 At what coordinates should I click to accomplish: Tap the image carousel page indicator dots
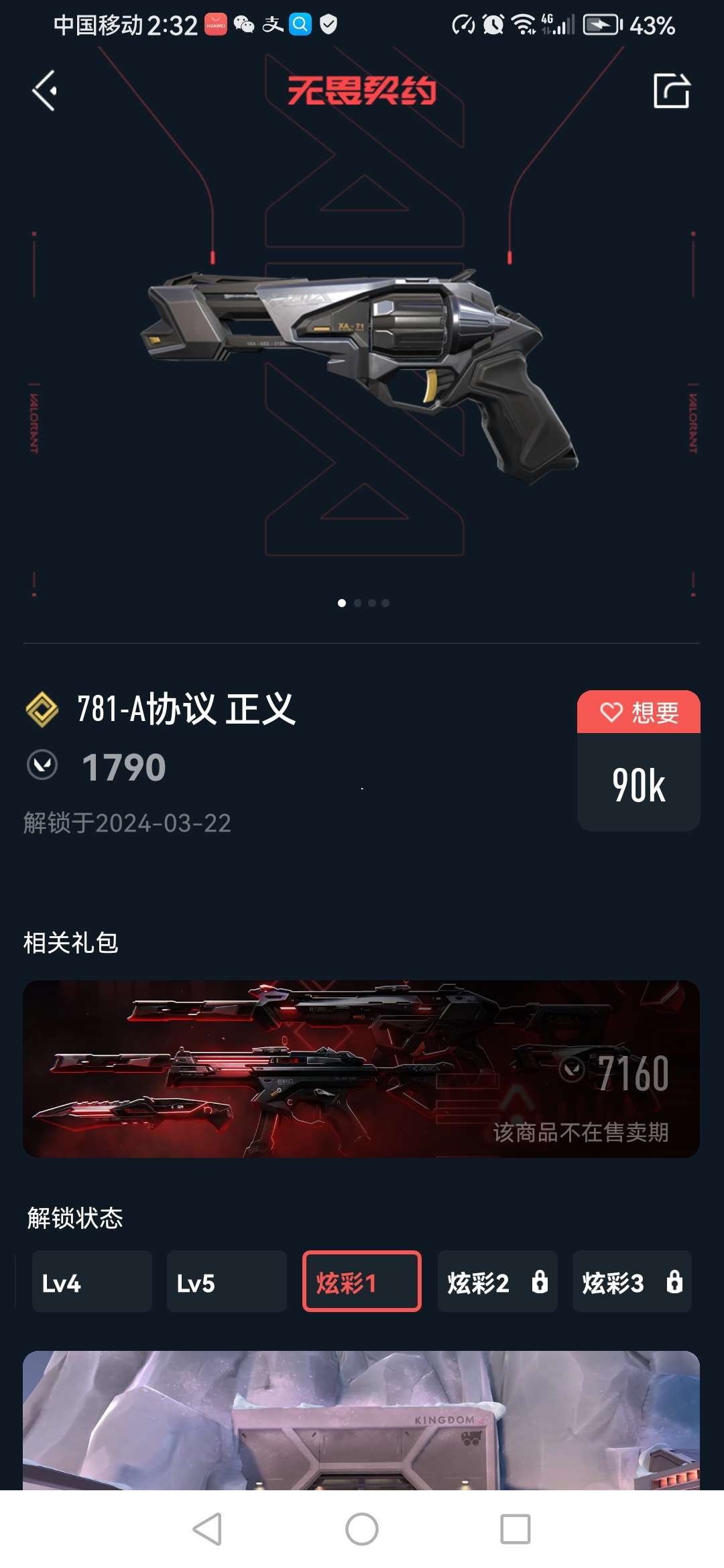point(363,603)
